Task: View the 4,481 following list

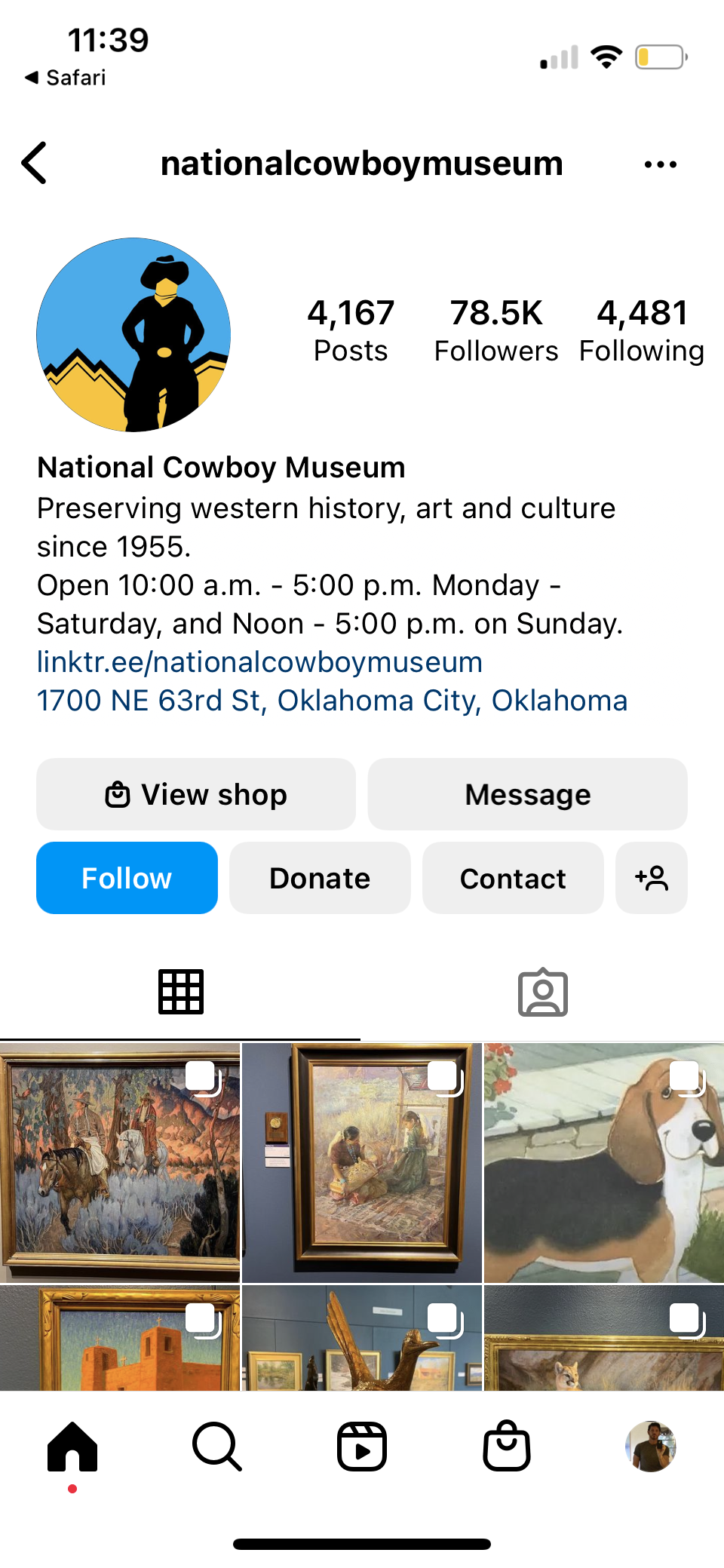Action: 641,330
